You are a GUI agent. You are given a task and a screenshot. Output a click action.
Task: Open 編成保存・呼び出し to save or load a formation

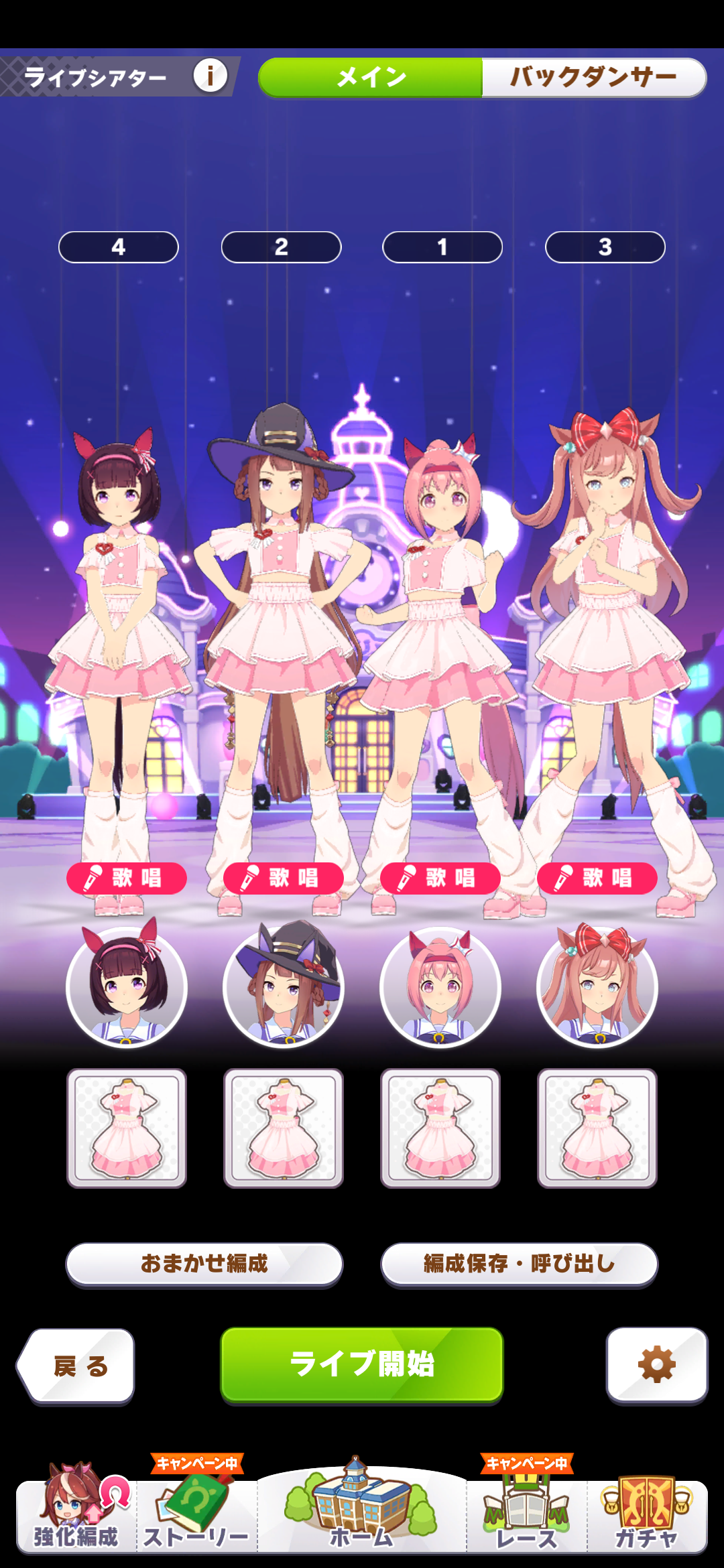520,1264
